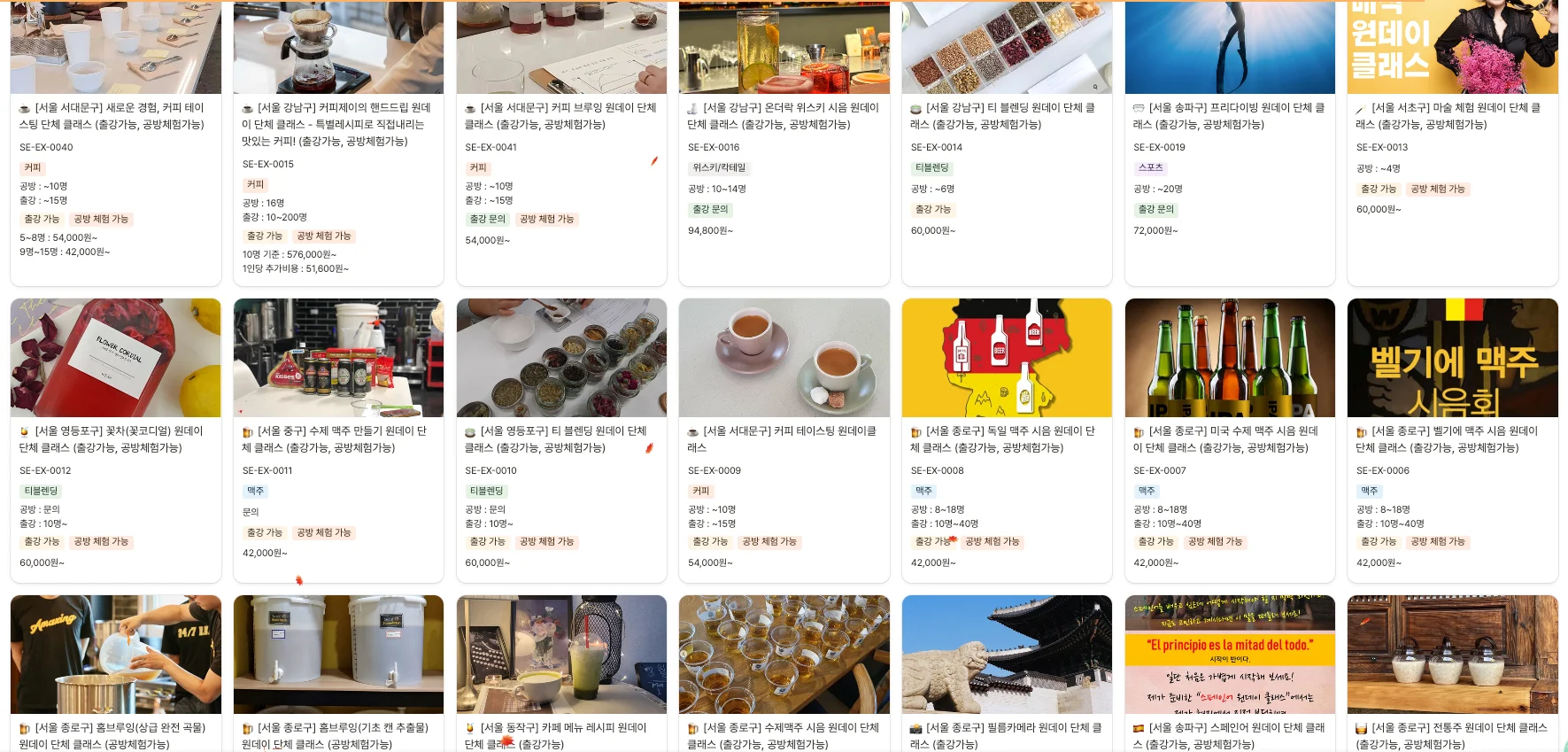Open the Songpa freediving one-day class
This screenshot has height=752, width=1568.
1230,116
